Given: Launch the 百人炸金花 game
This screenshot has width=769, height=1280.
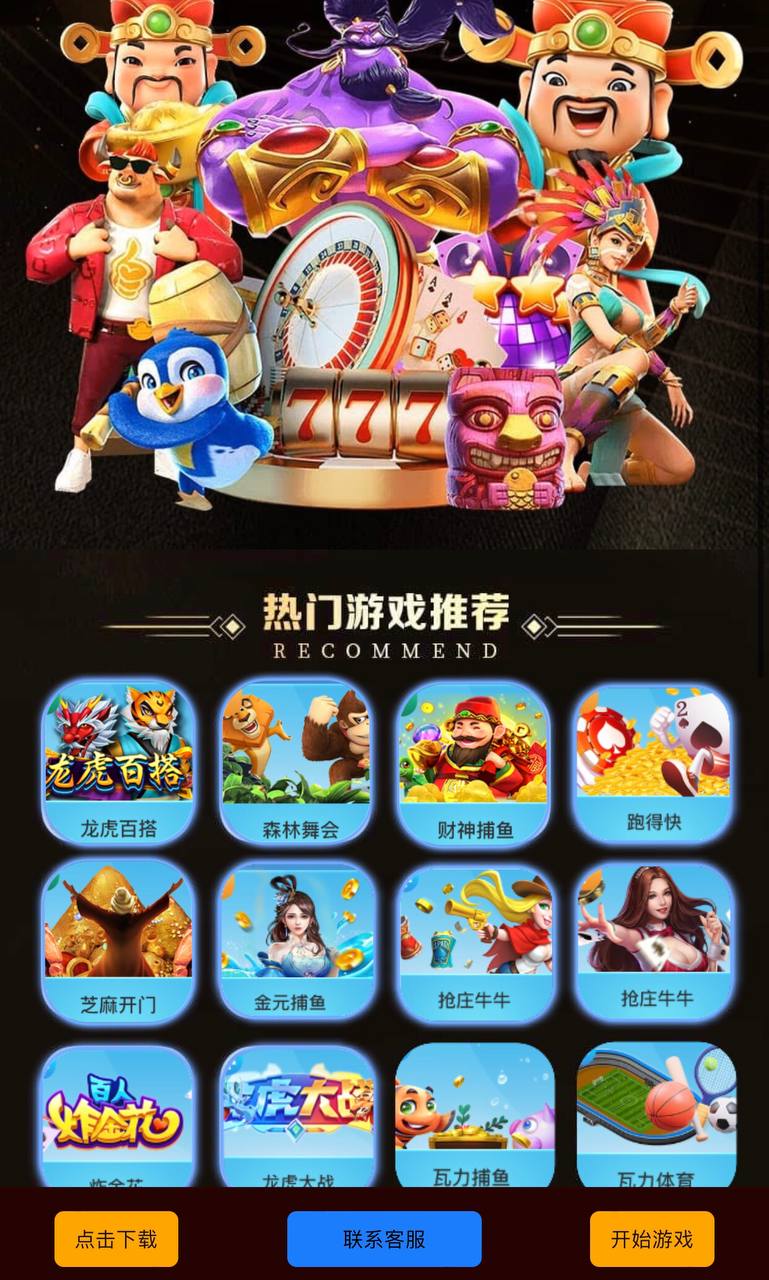Looking at the screenshot, I should click(118, 1115).
